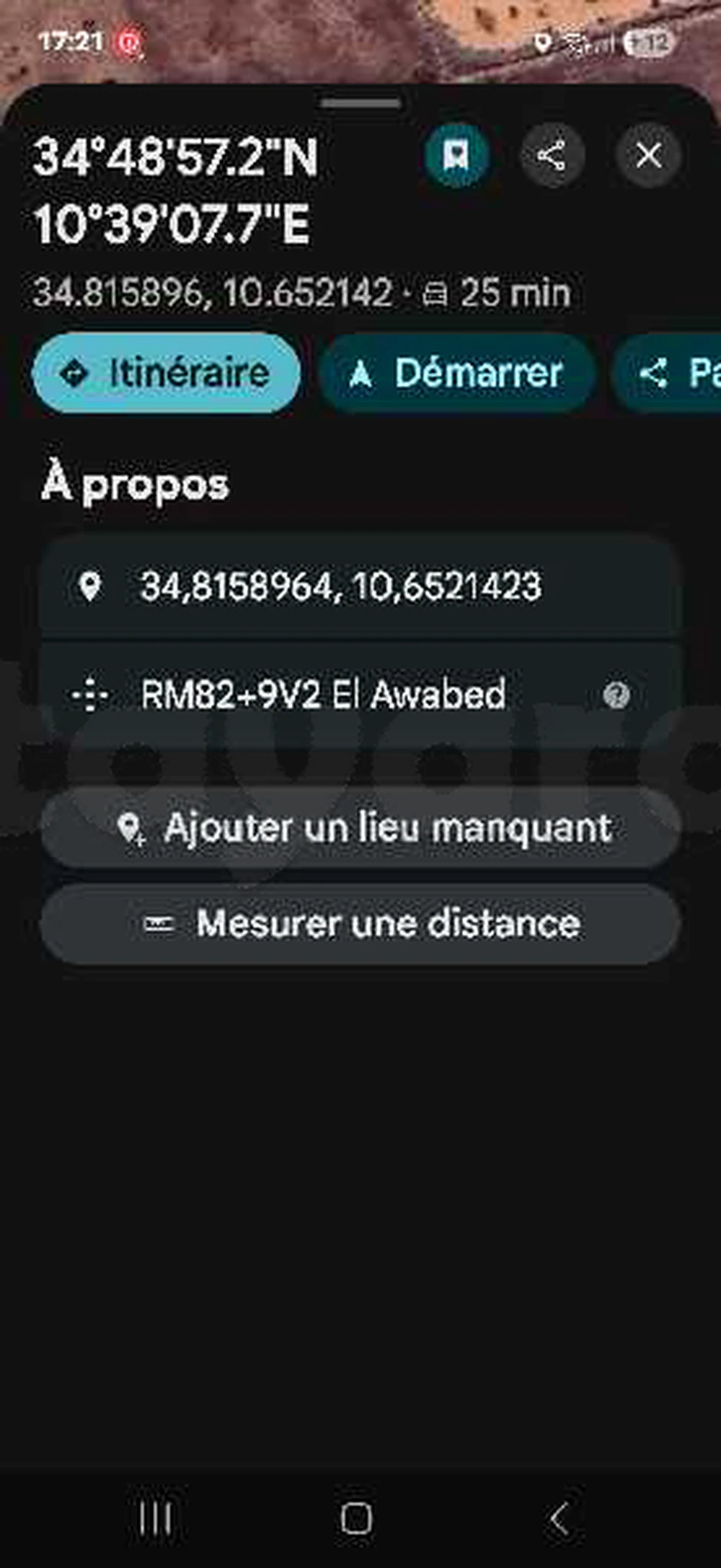Go back using system back button

pyautogui.click(x=559, y=1518)
